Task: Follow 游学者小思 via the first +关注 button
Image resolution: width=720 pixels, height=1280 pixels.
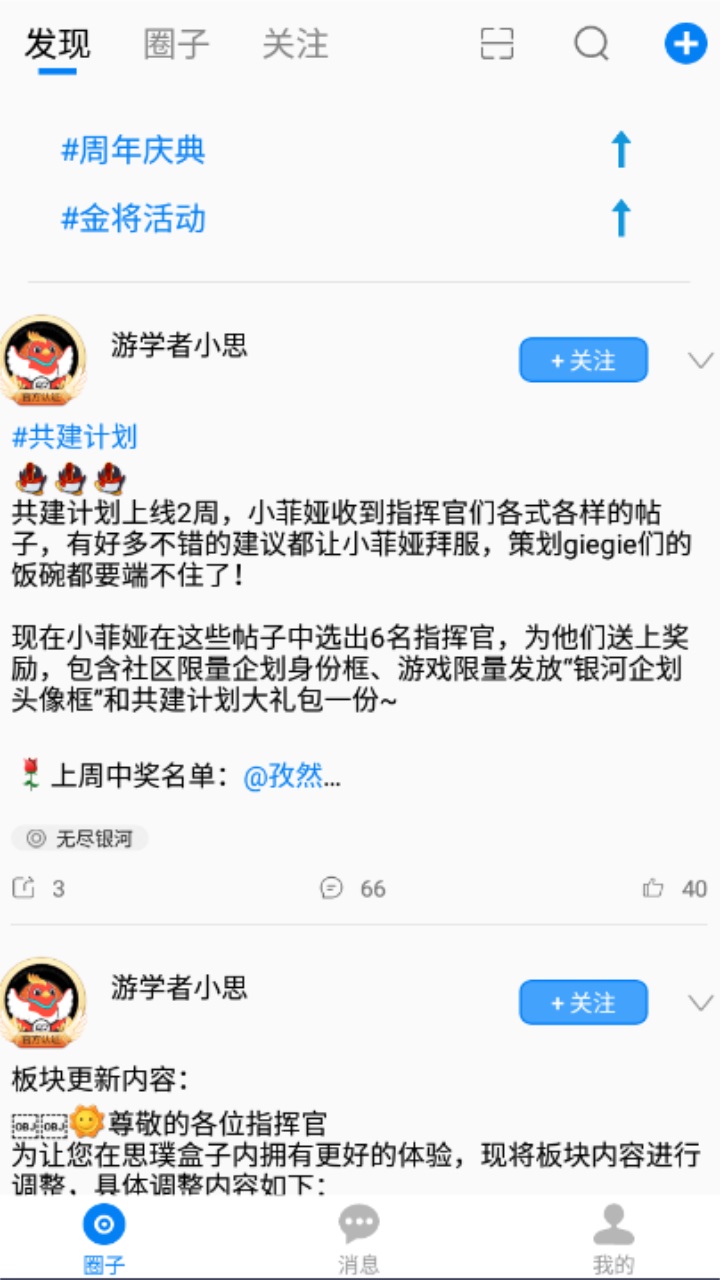Action: (x=583, y=360)
